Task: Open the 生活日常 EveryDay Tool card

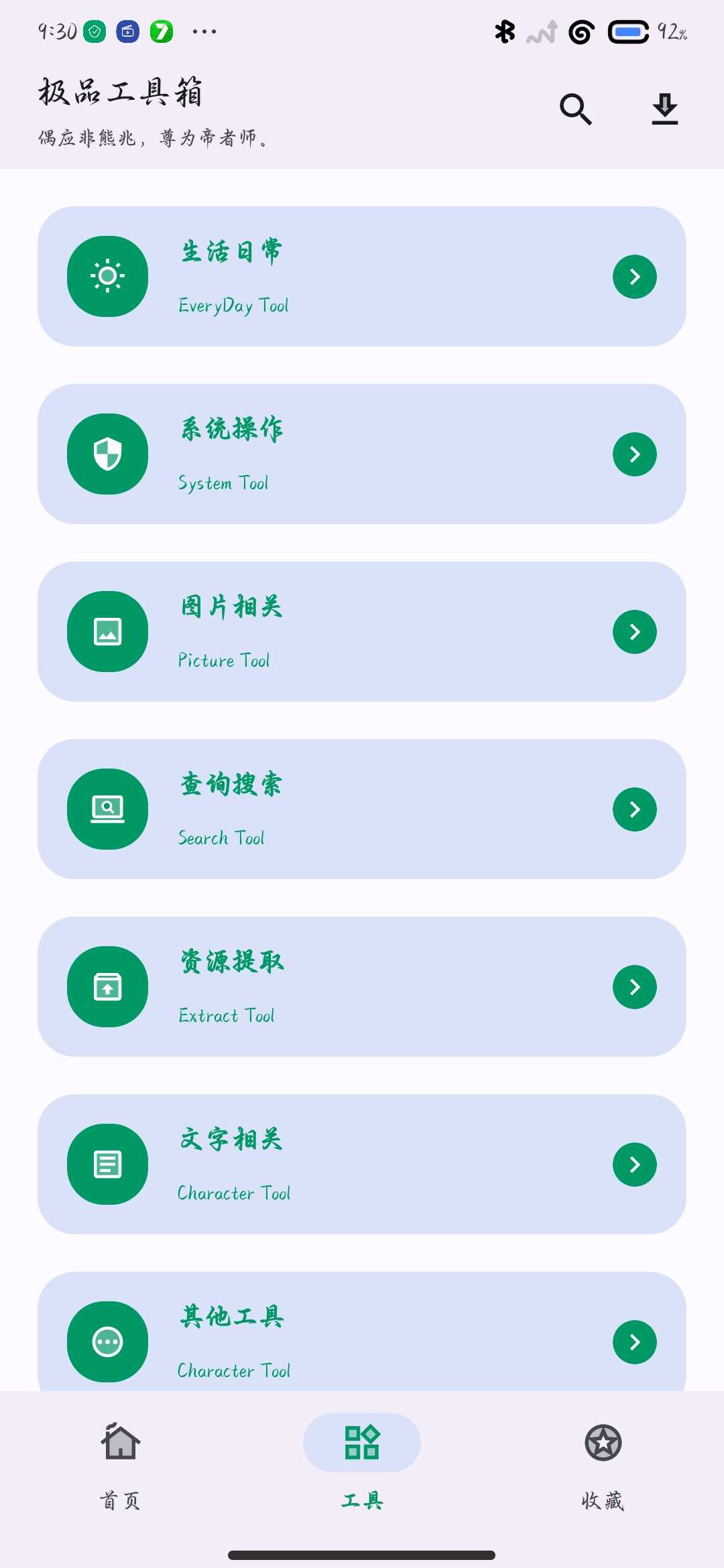Action: [x=362, y=276]
